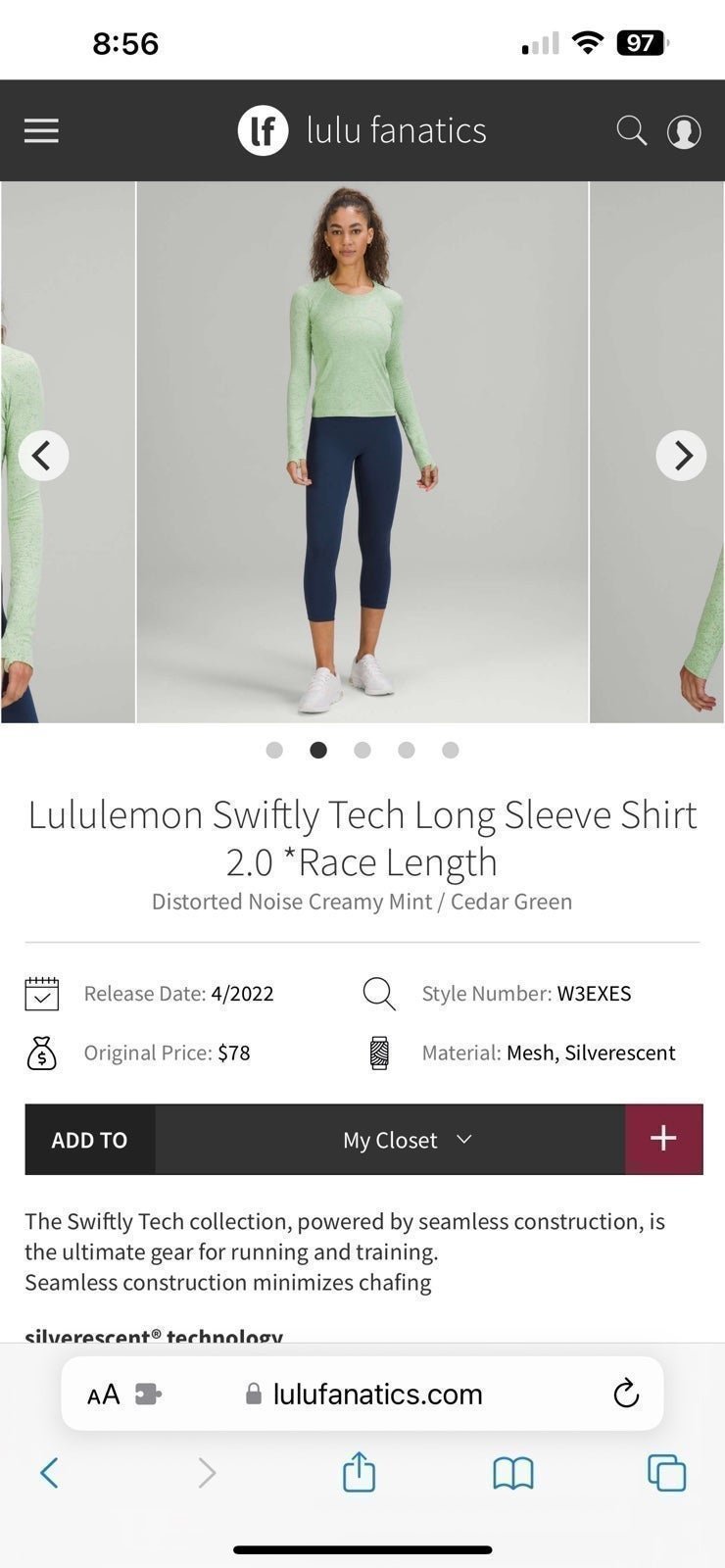Show the next product image
The height and width of the screenshot is (1568, 725).
681,456
